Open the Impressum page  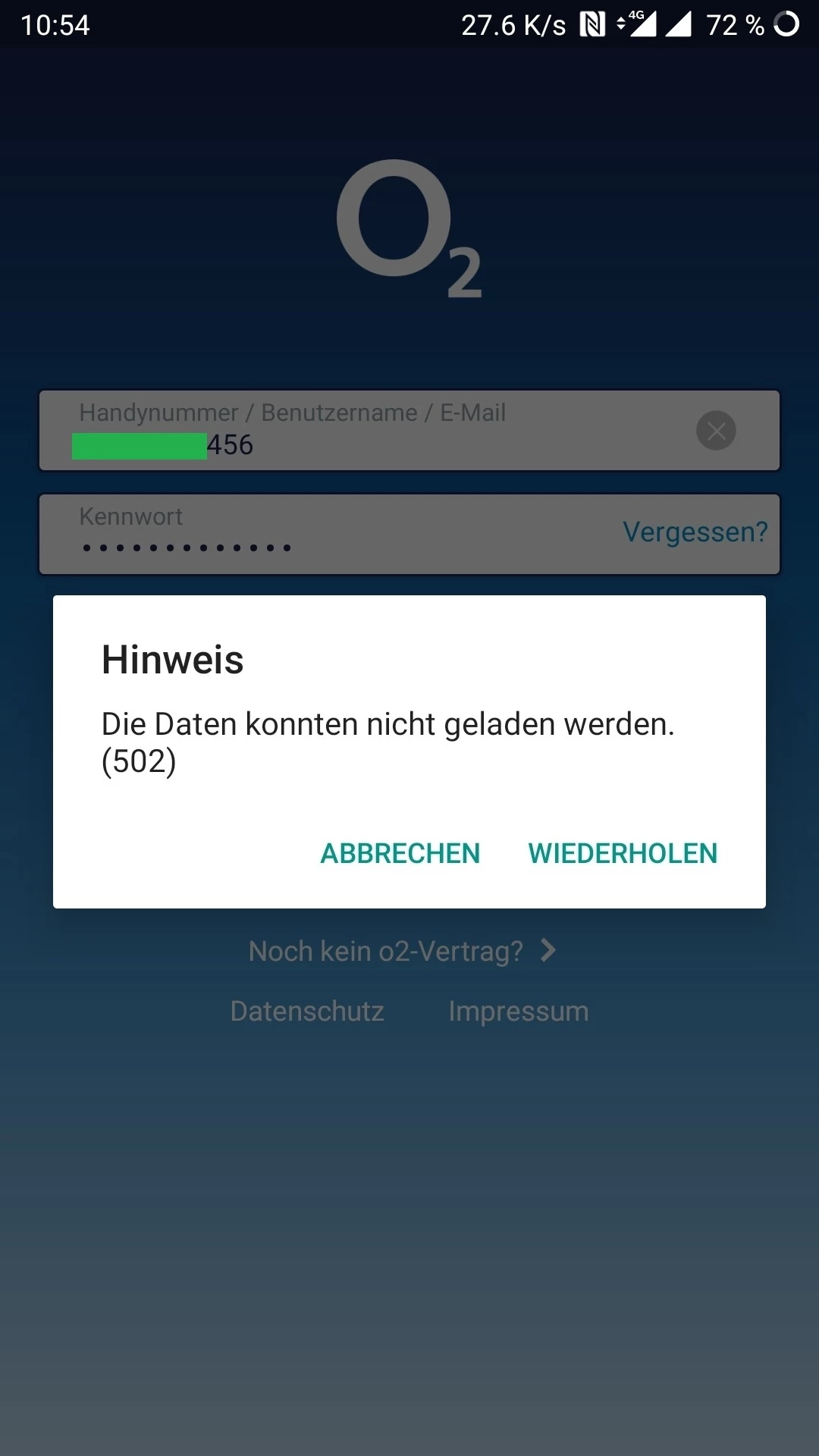518,1011
